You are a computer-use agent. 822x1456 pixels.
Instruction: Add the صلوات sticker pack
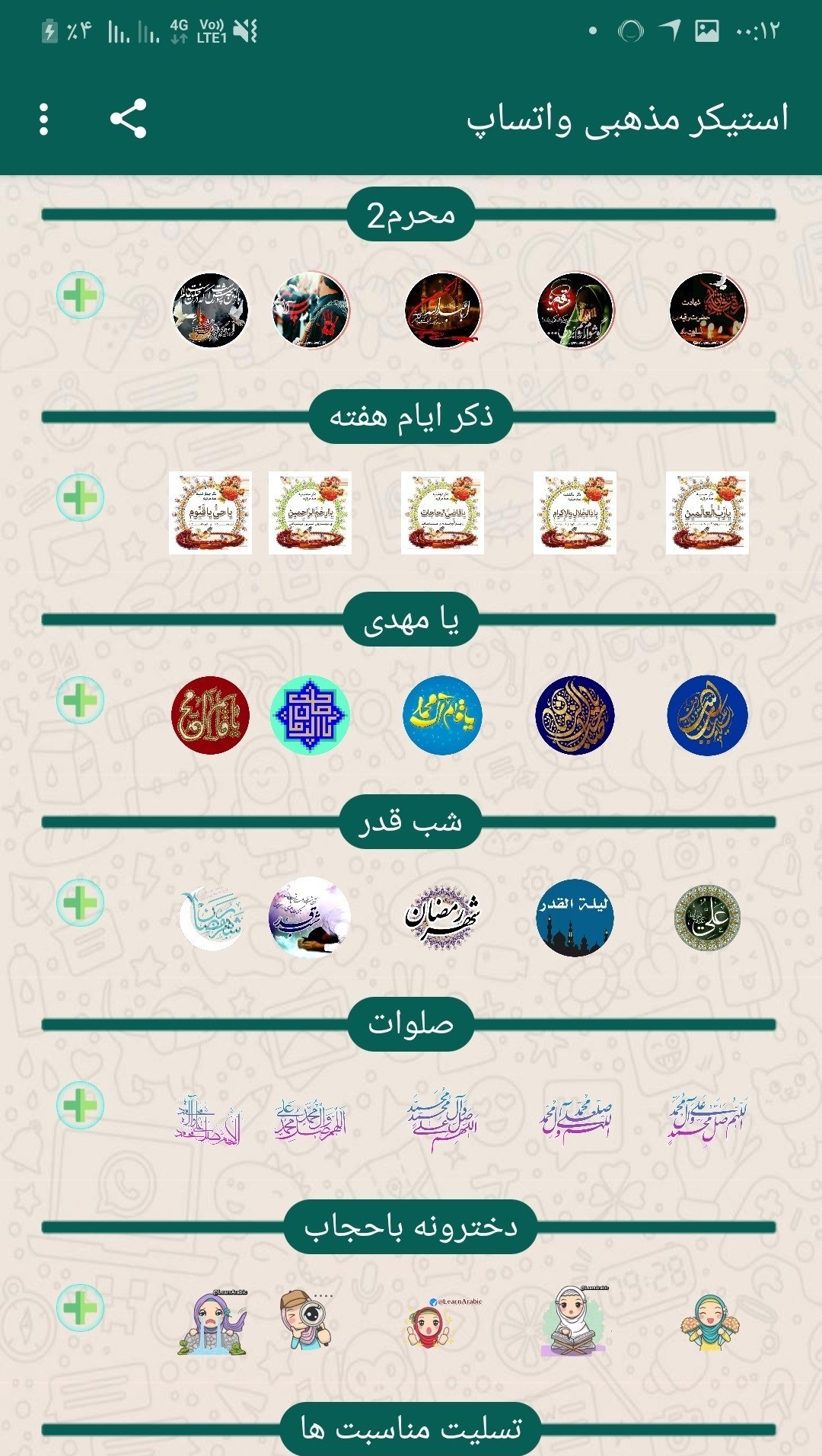tap(80, 1105)
